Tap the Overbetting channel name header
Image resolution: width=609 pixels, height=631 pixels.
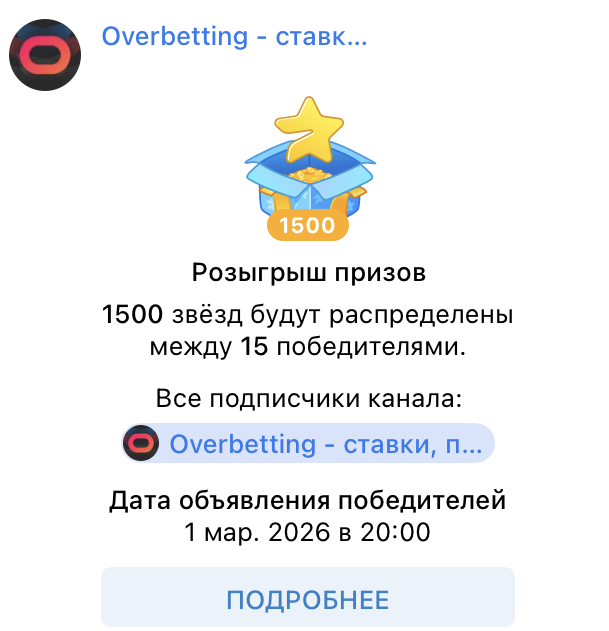point(234,38)
